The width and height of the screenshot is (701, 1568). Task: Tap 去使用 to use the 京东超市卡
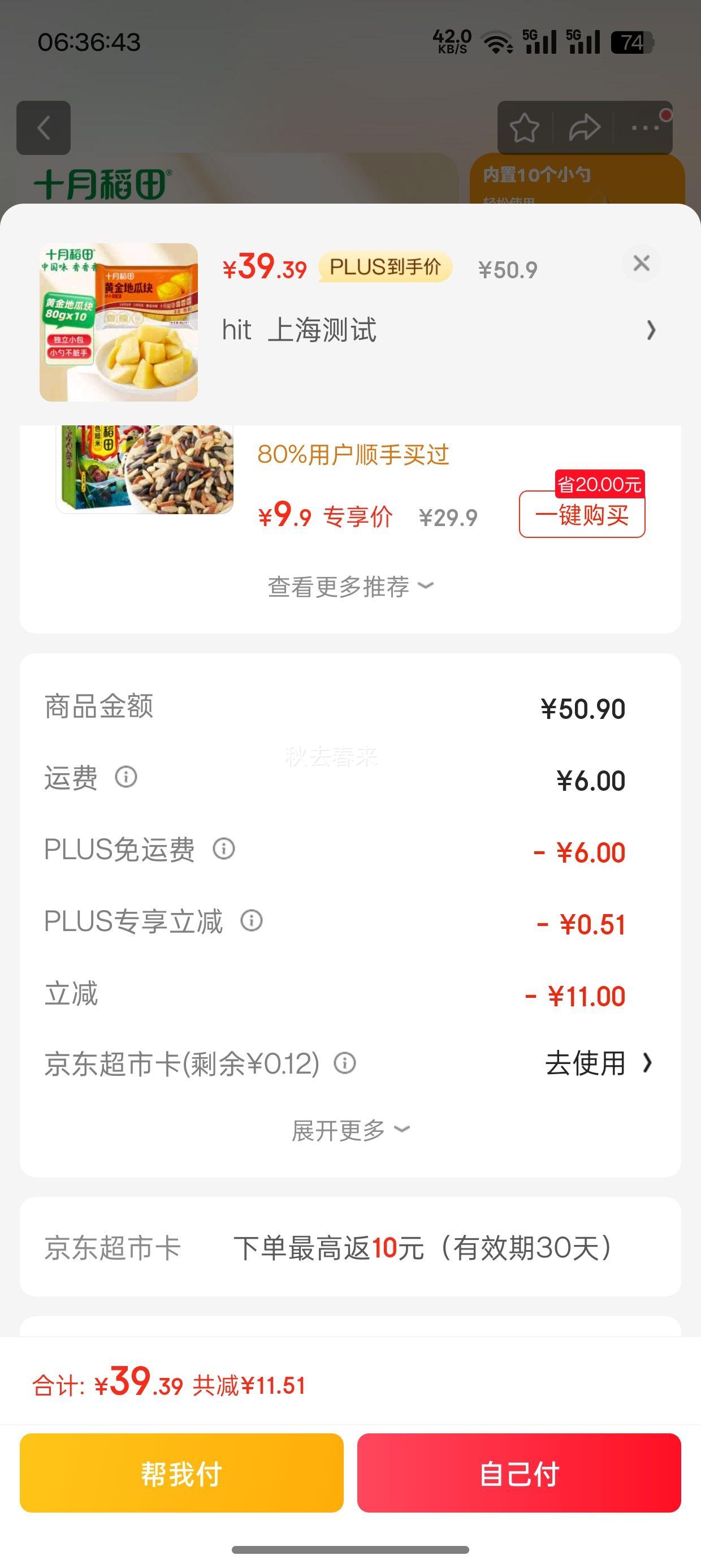(x=584, y=1063)
